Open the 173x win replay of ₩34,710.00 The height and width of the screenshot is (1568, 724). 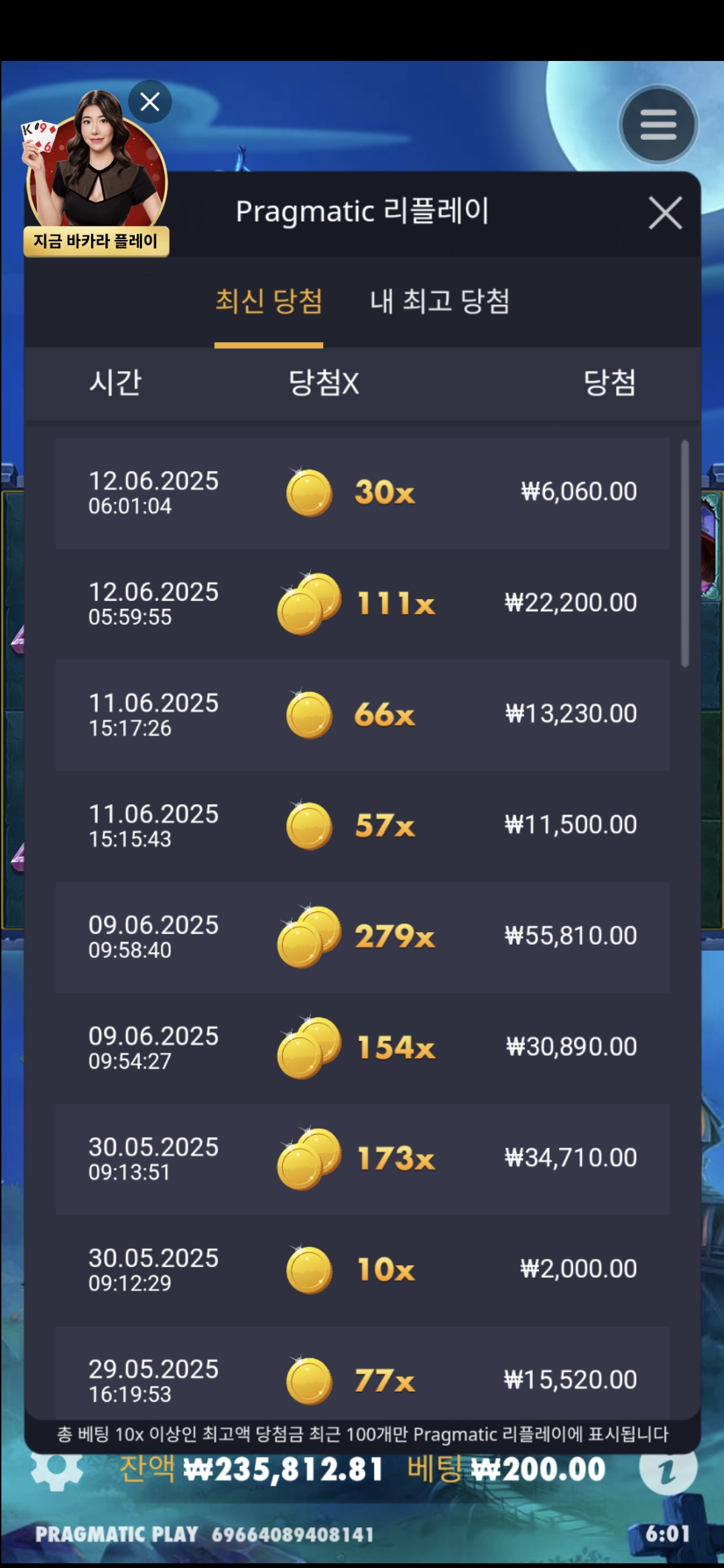pyautogui.click(x=362, y=1159)
